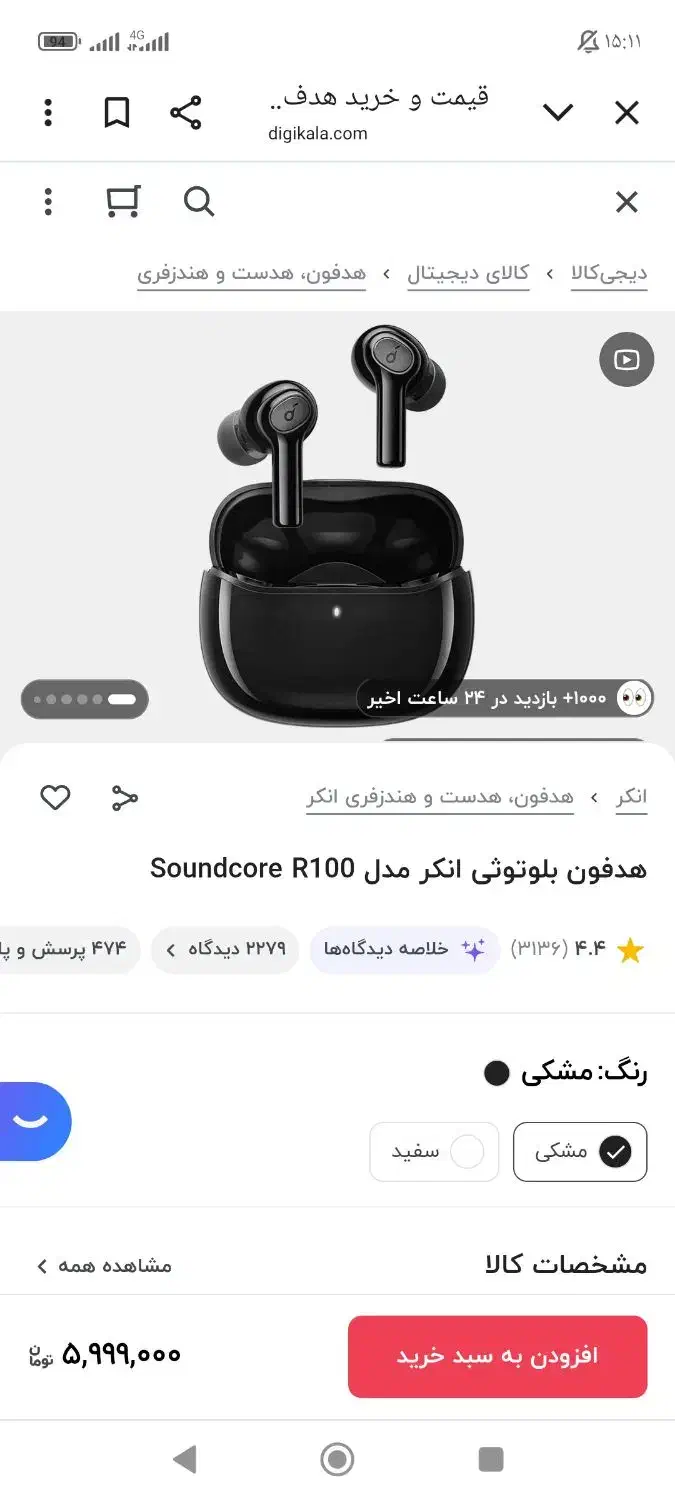Open the browser overflow menu

(48, 113)
